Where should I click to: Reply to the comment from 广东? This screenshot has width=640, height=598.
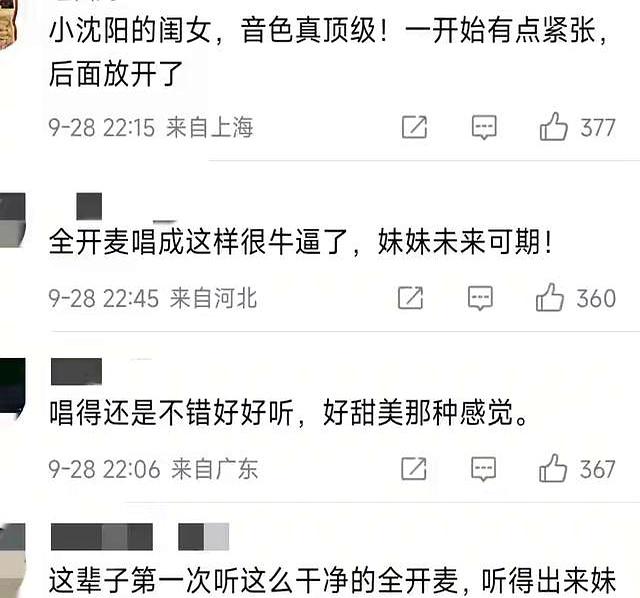click(x=484, y=467)
